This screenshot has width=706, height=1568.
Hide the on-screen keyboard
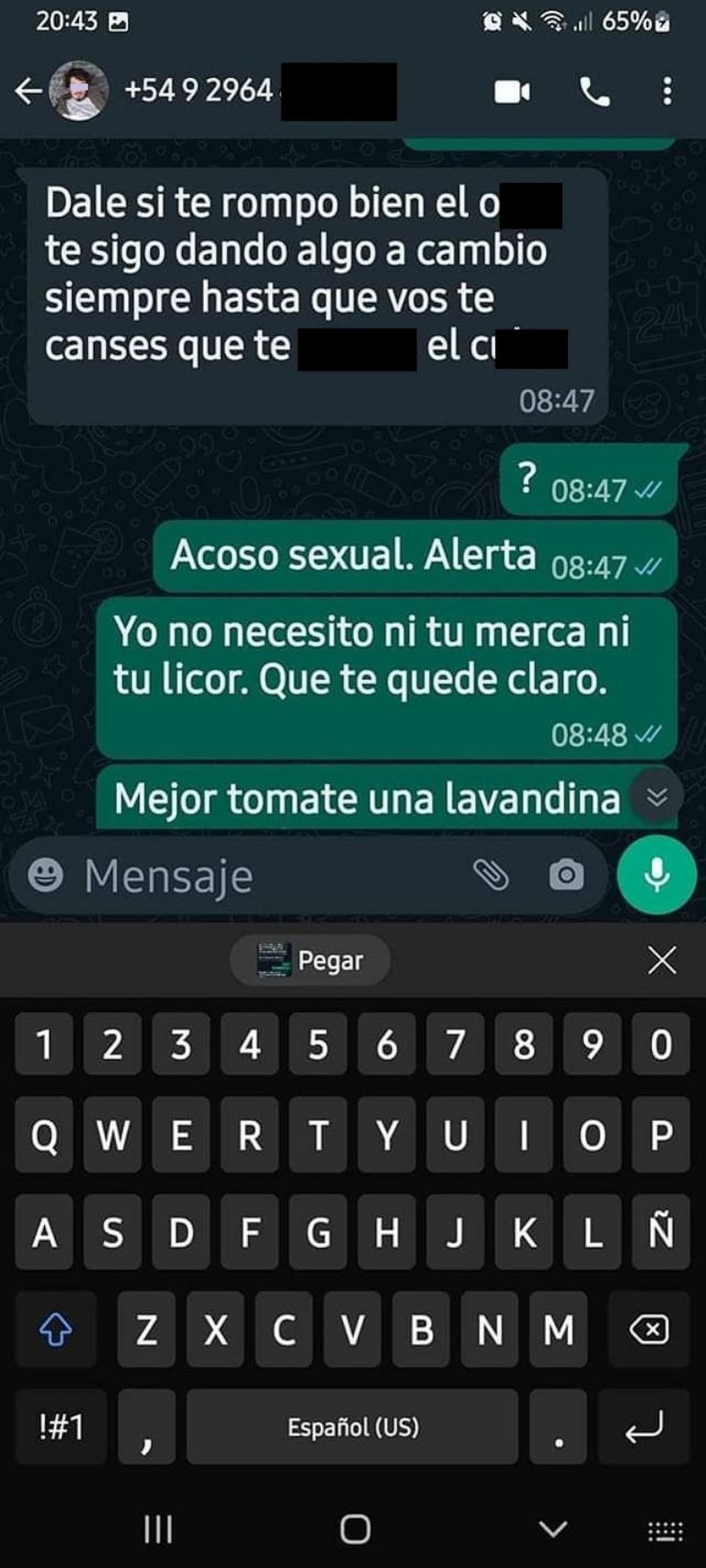pos(553,1529)
